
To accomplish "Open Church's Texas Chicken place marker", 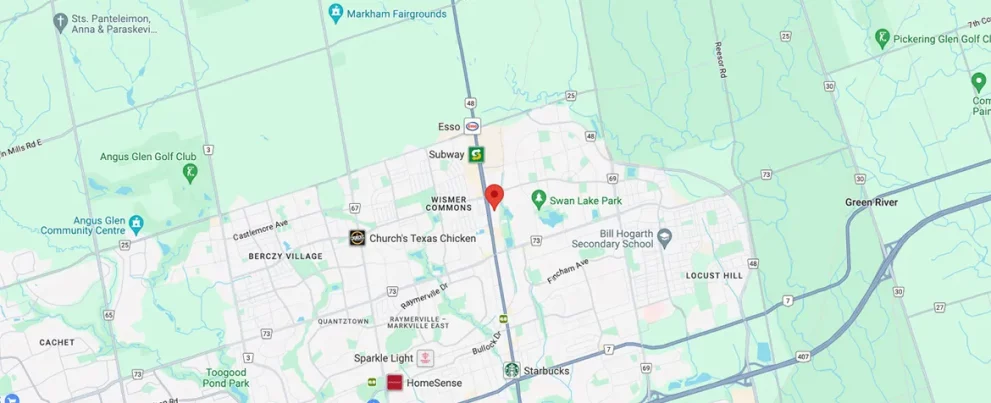I will (x=357, y=238).
